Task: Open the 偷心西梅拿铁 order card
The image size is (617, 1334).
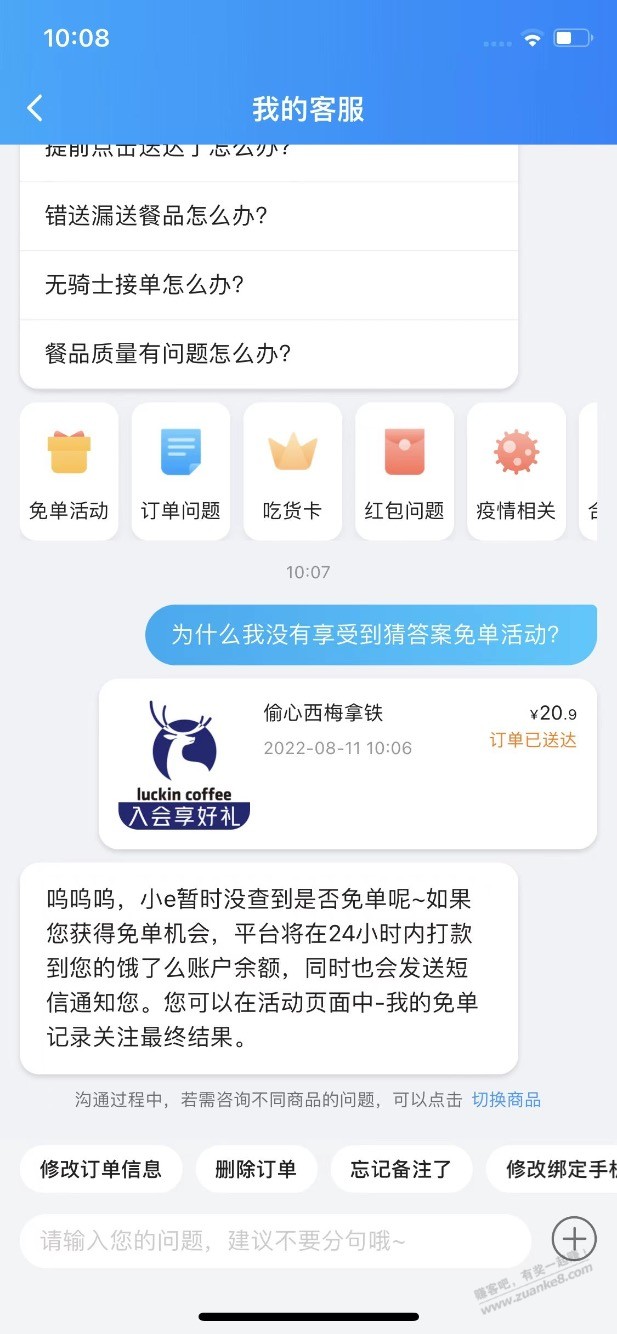Action: click(348, 764)
